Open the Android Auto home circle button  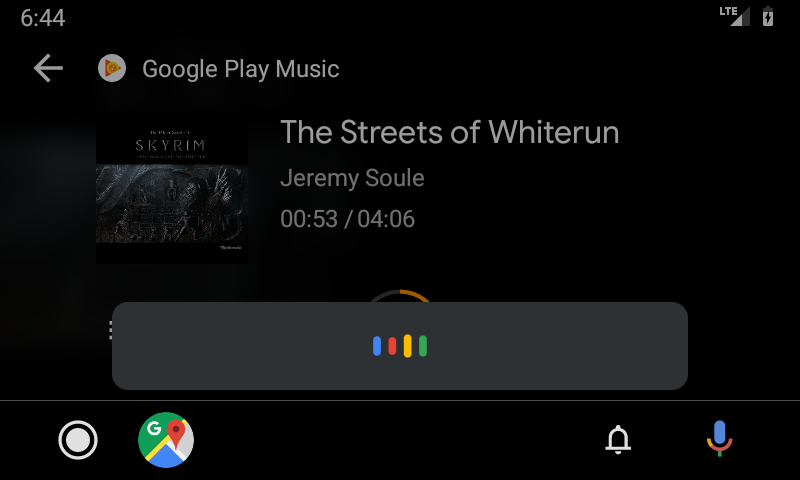coord(78,440)
